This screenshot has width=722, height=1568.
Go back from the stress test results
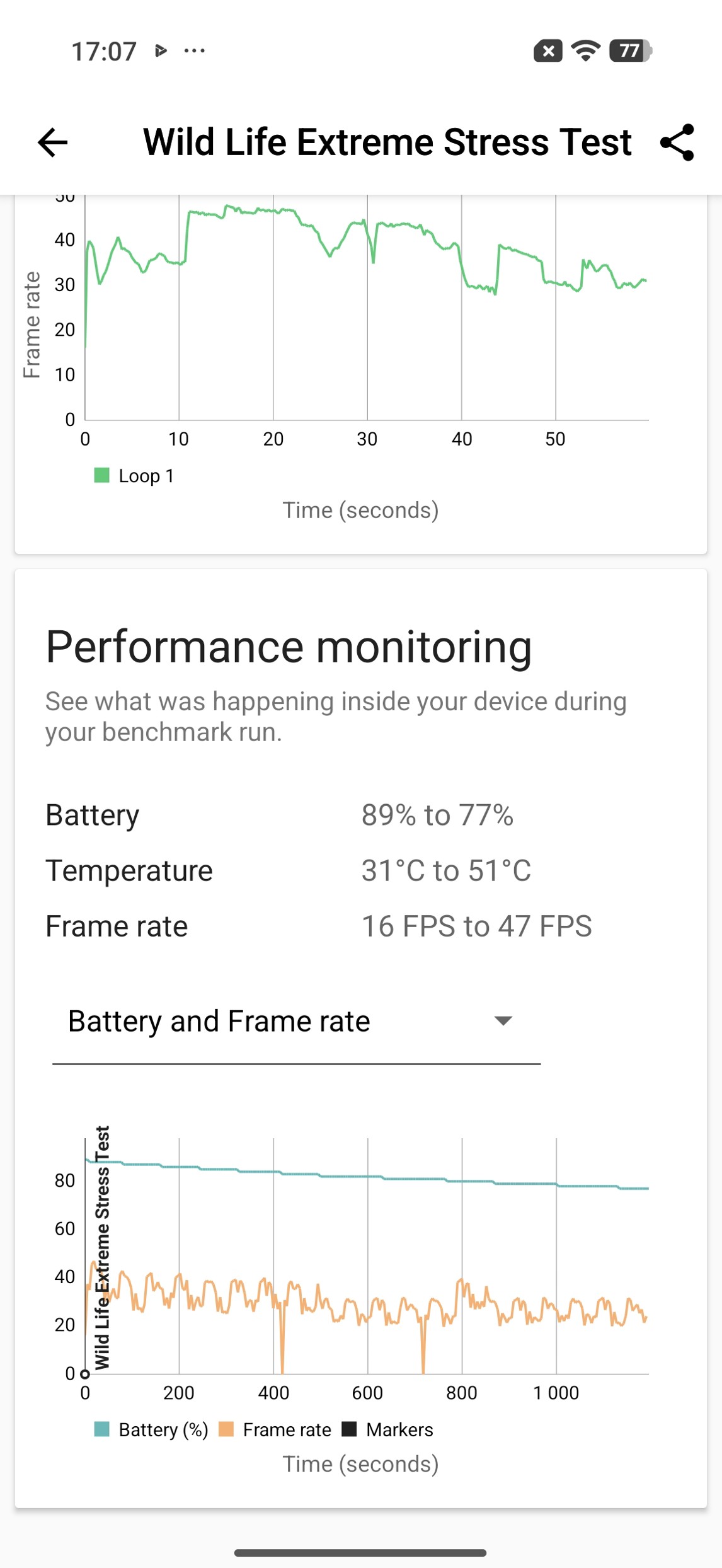pos(53,142)
